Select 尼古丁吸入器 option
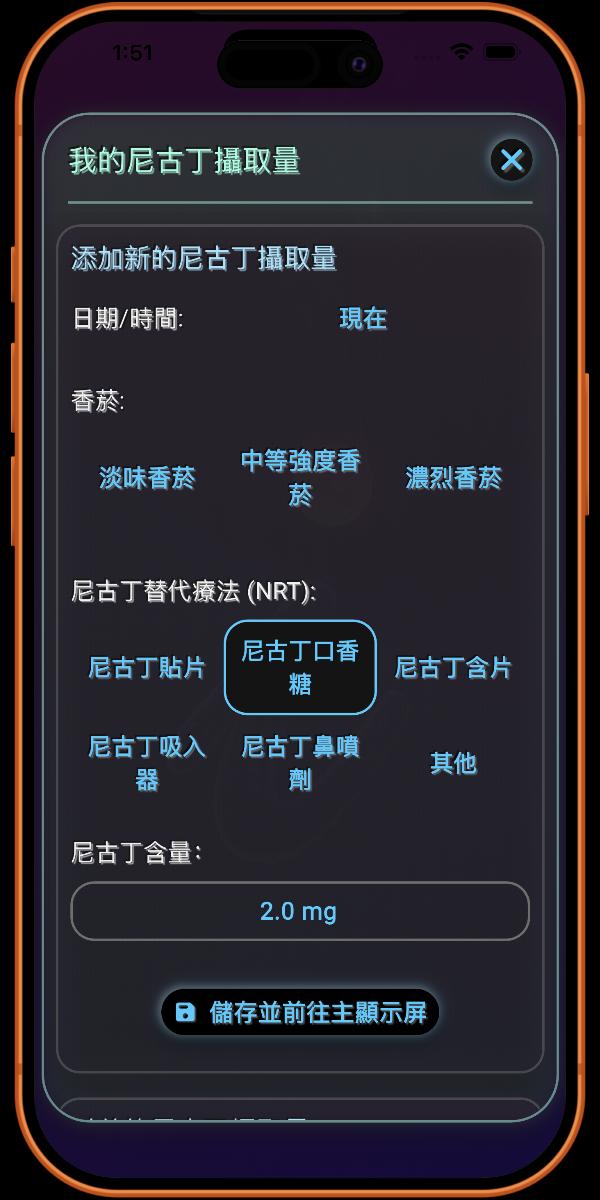This screenshot has width=600, height=1200. coord(147,763)
